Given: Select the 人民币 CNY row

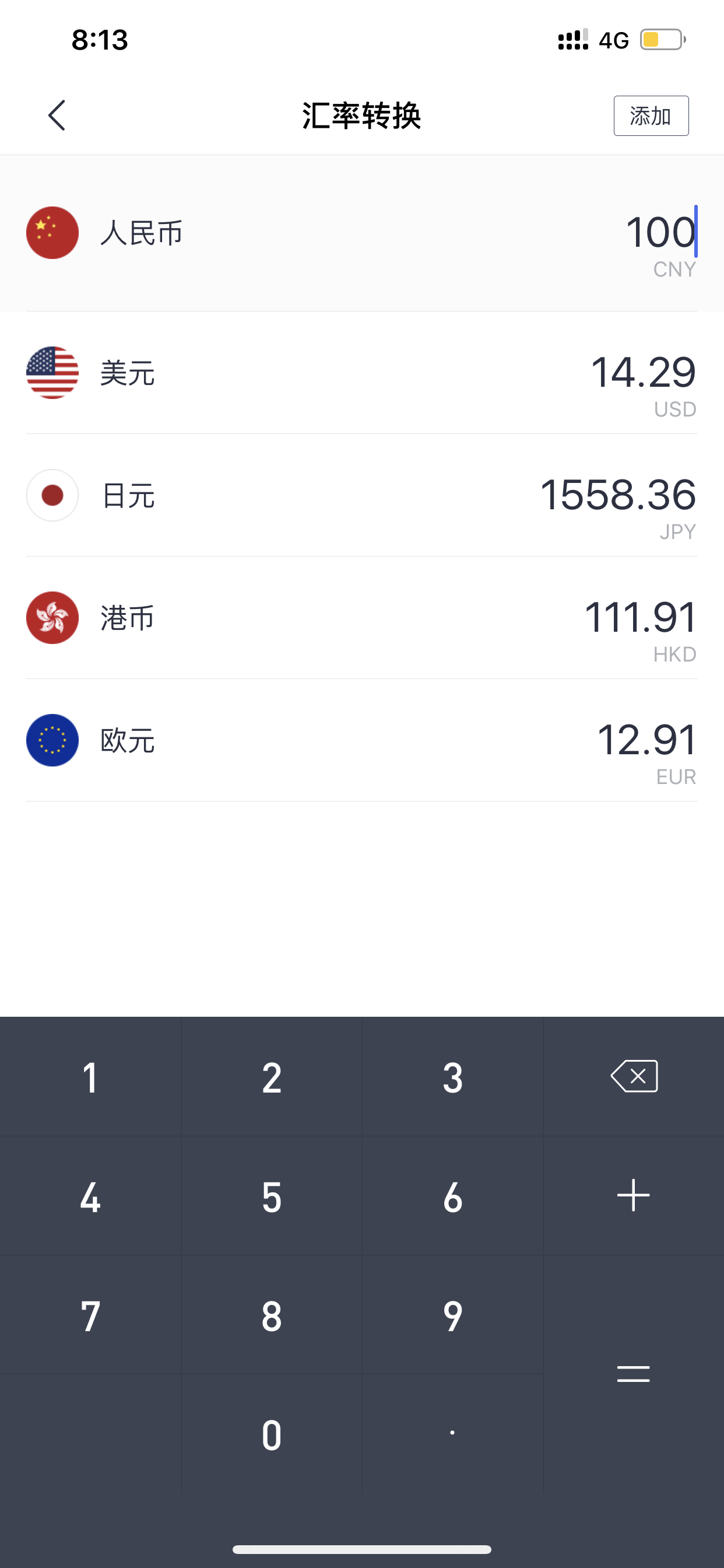Looking at the screenshot, I should (x=362, y=233).
